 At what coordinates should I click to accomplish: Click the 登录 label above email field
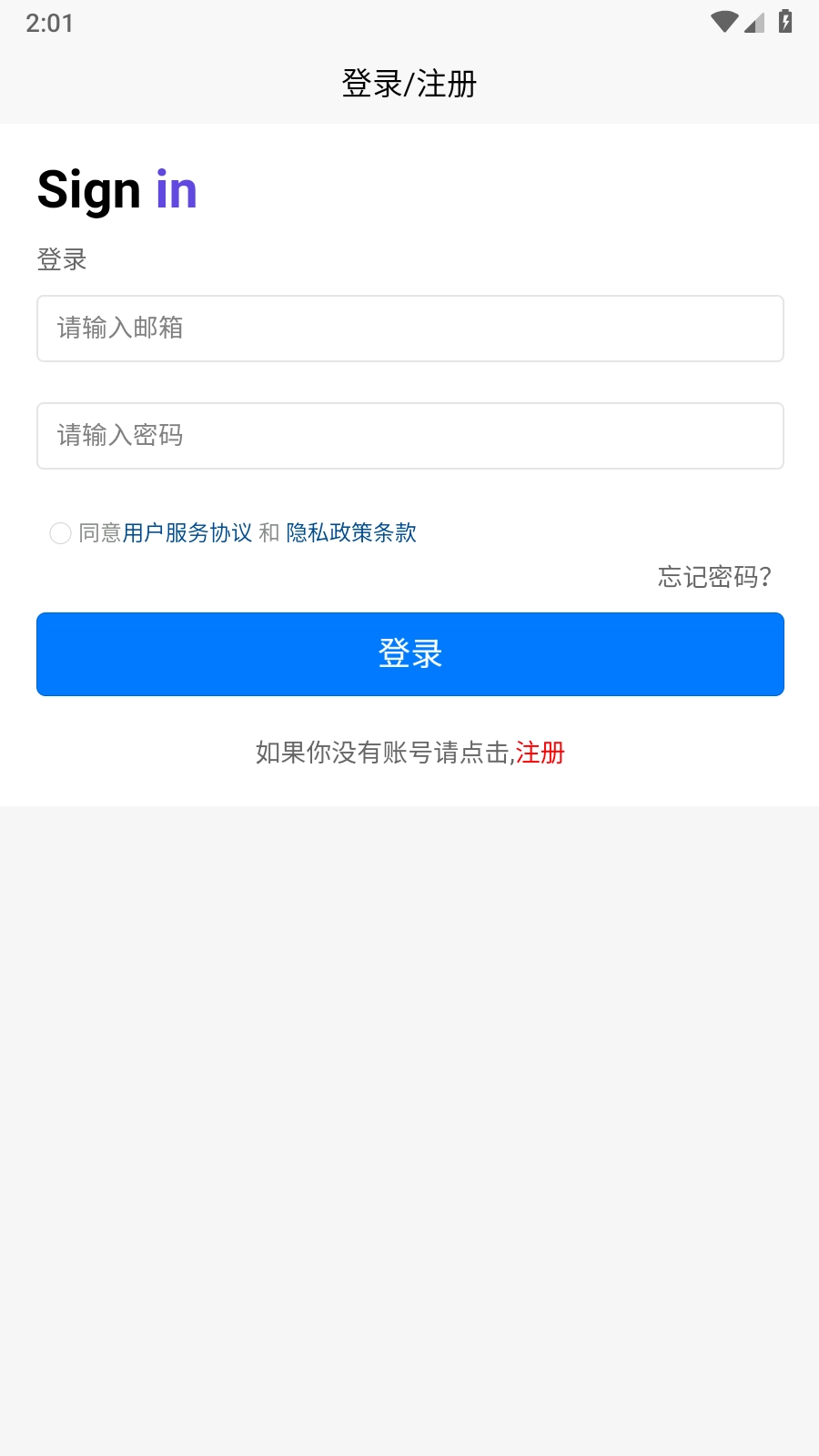click(x=61, y=259)
